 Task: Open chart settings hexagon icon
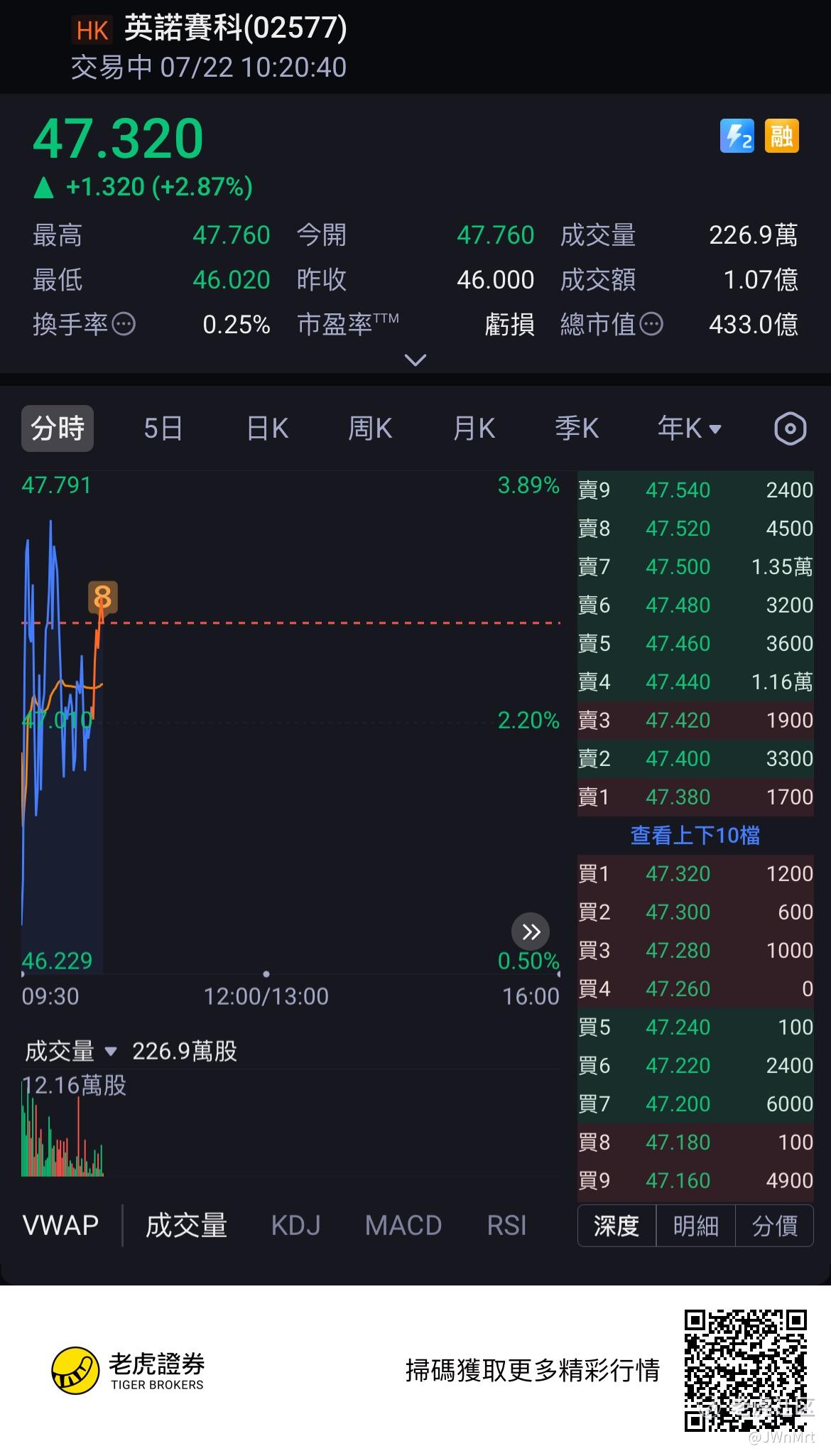(x=790, y=428)
